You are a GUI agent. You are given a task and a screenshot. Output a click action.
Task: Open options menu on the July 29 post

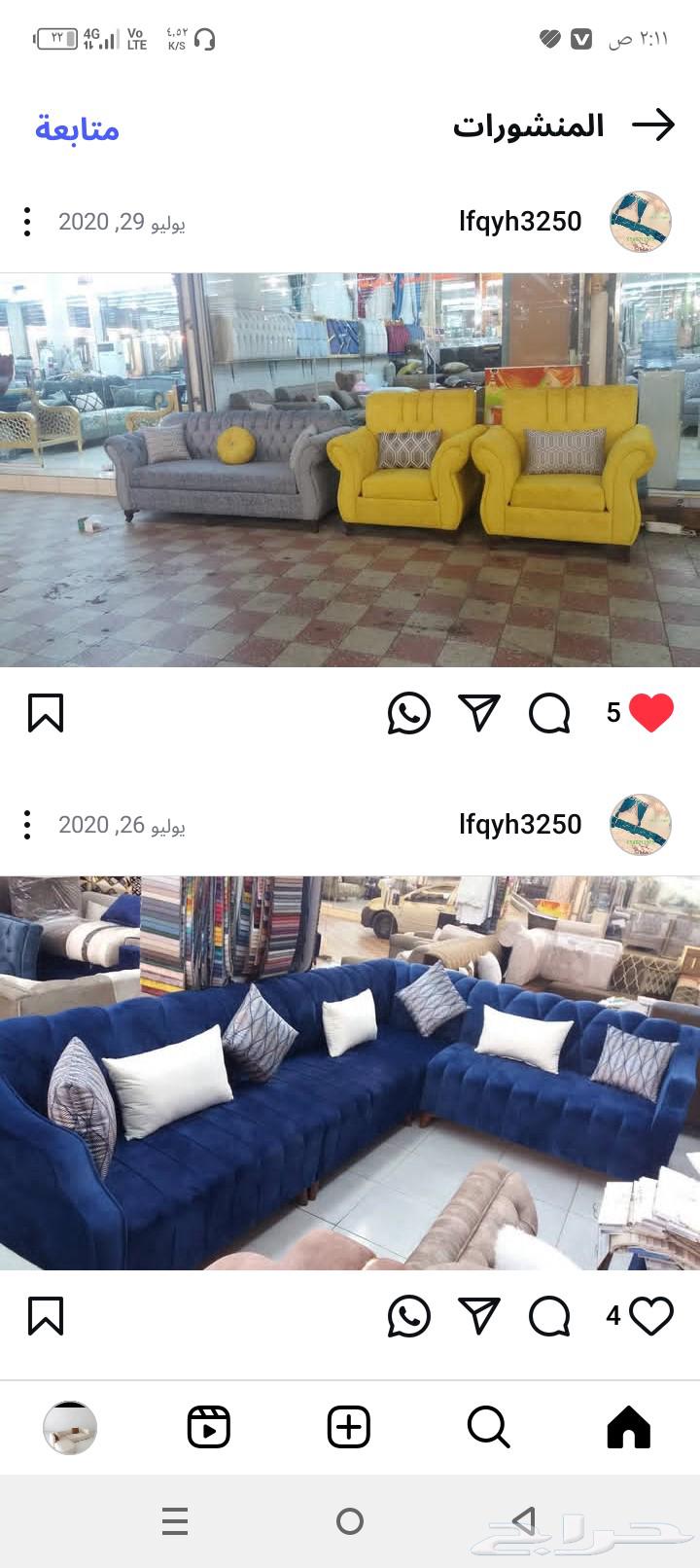27,222
